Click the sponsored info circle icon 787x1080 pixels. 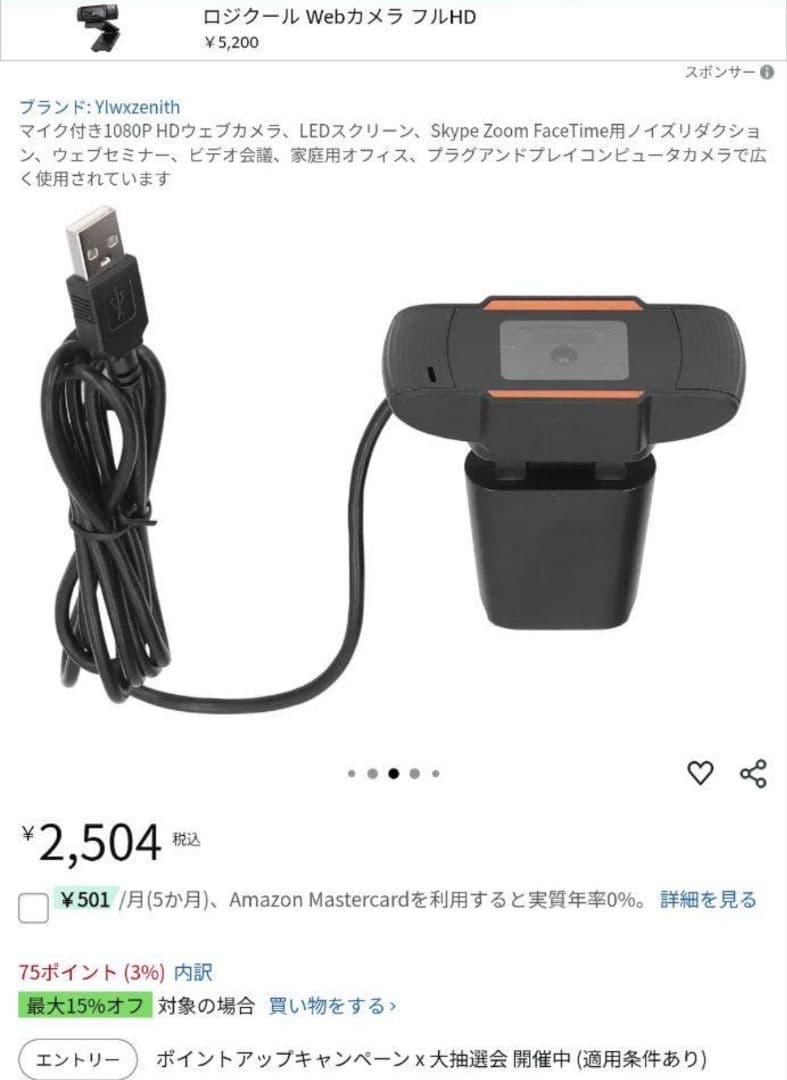click(x=766, y=72)
